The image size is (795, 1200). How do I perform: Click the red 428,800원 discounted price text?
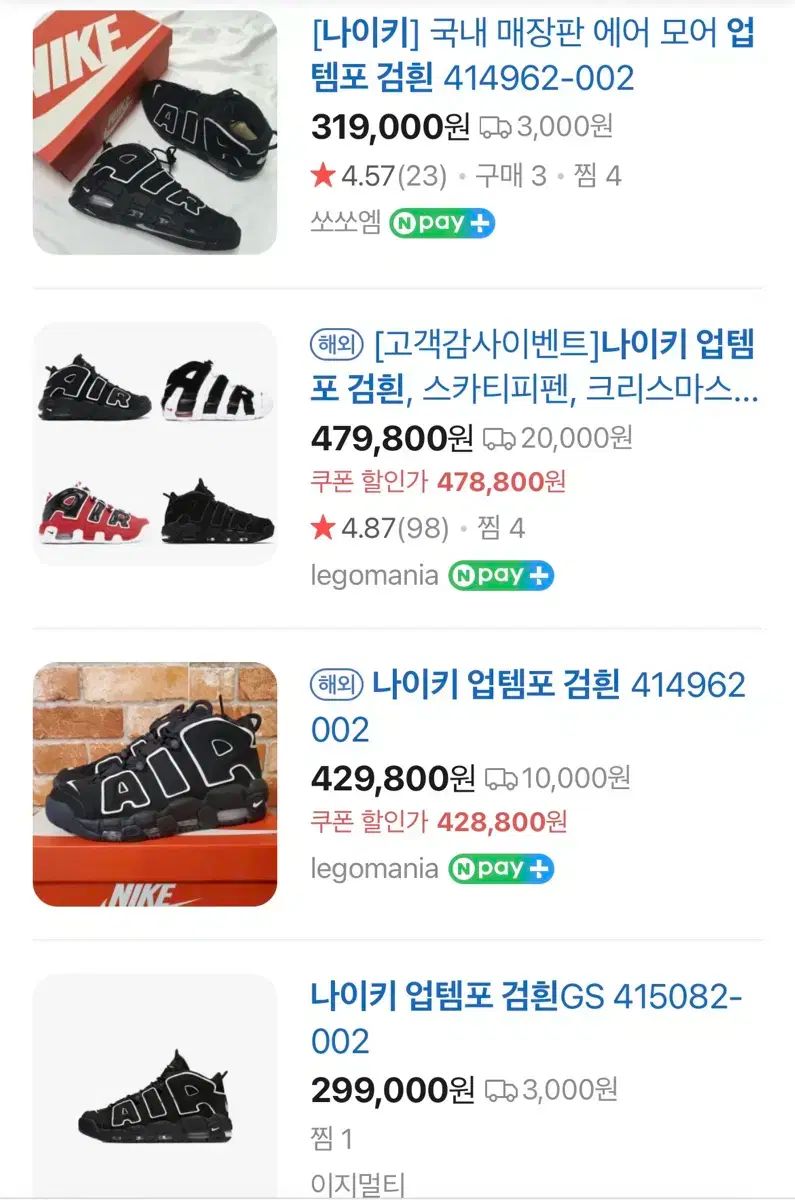pos(500,821)
